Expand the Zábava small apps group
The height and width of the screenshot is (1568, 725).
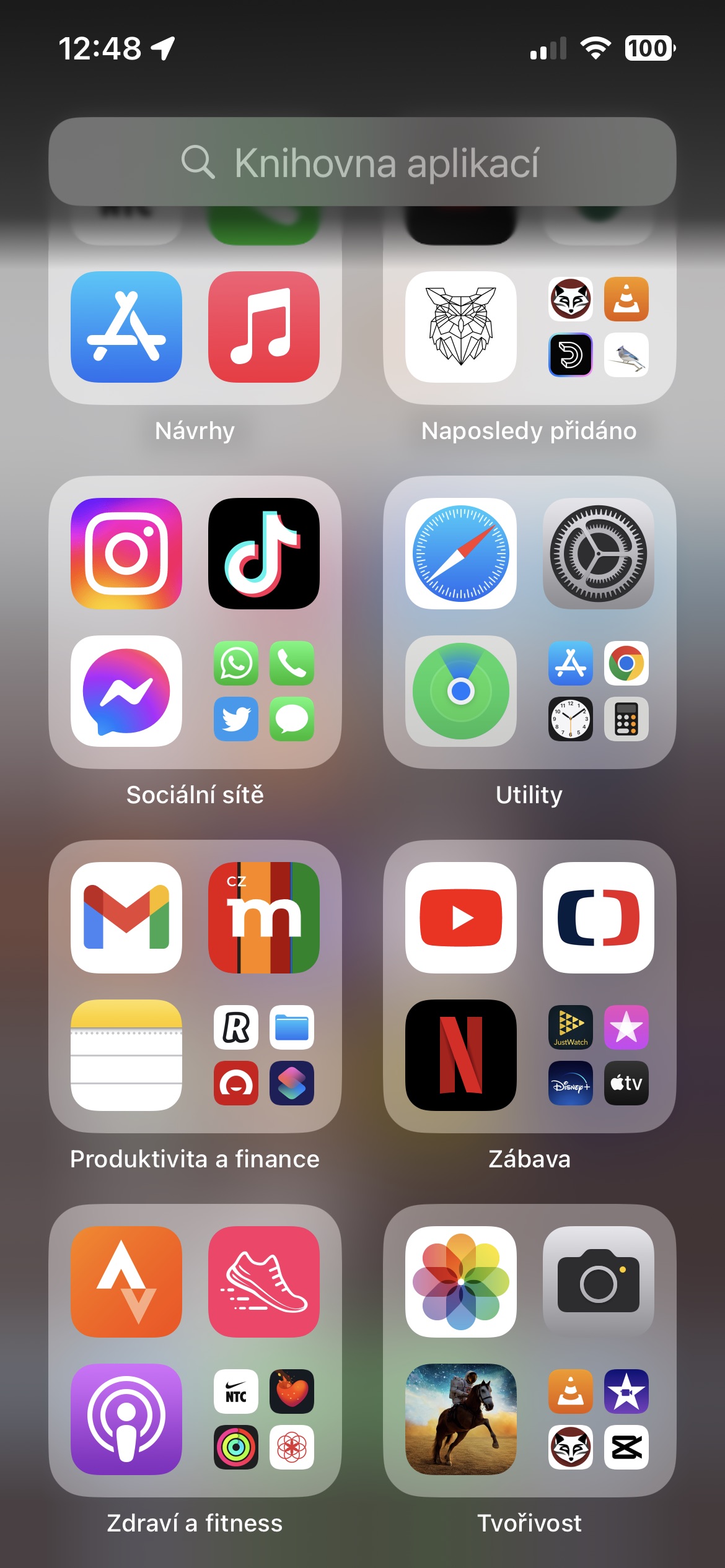pyautogui.click(x=599, y=1055)
